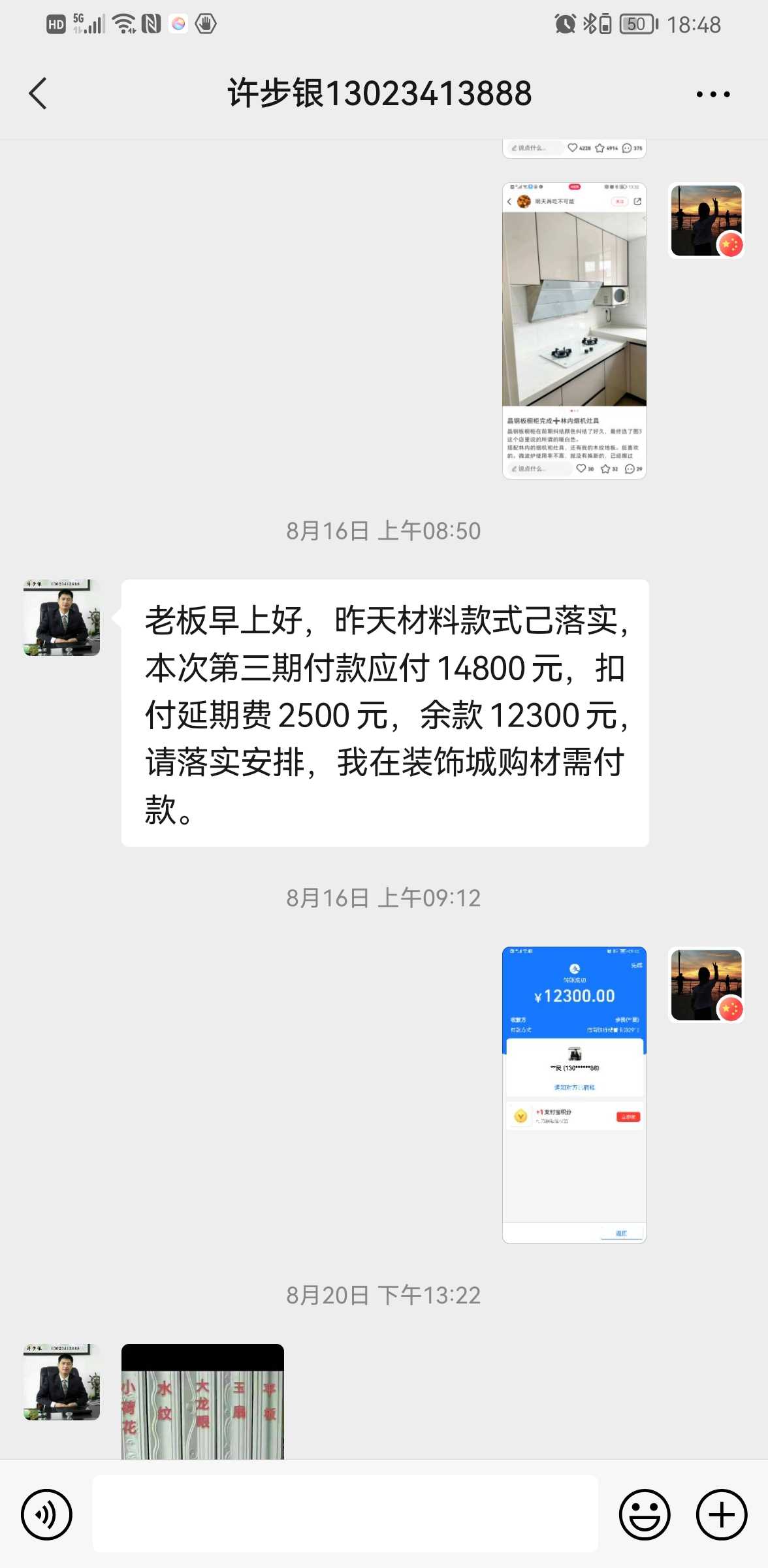
Task: Switch to voice message input
Action: point(46,1514)
